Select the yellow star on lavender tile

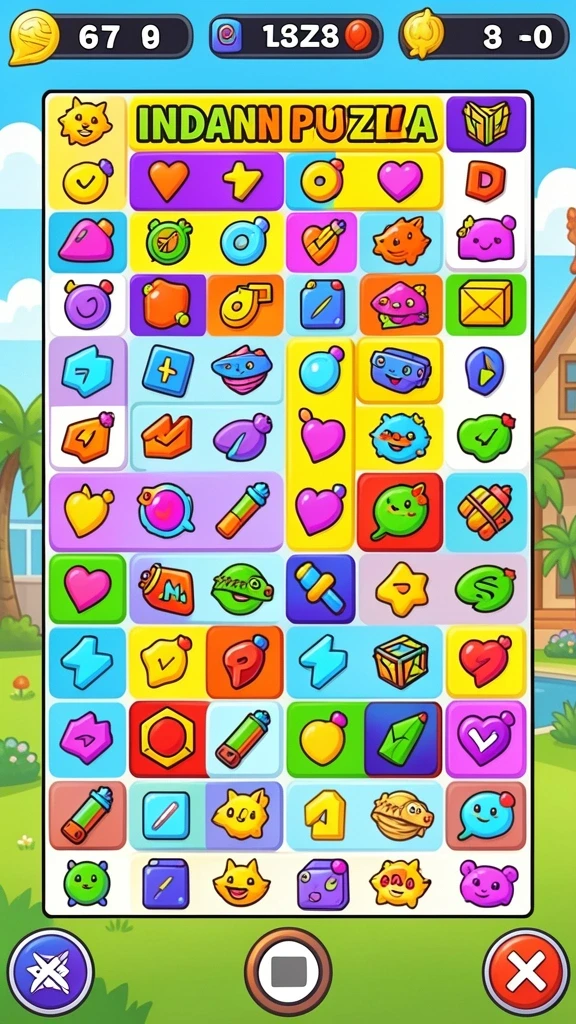pos(402,588)
